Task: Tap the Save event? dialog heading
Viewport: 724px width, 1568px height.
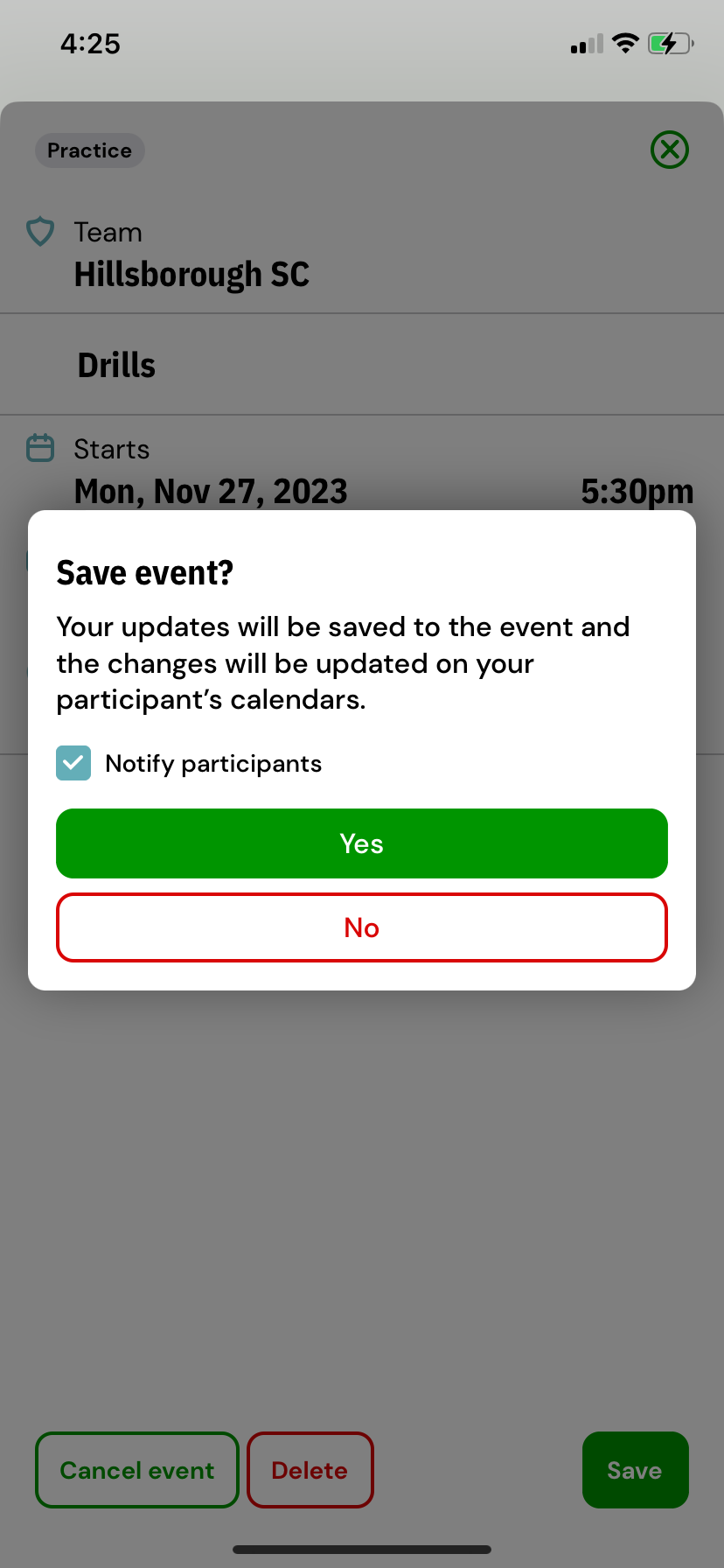Action: tap(144, 572)
